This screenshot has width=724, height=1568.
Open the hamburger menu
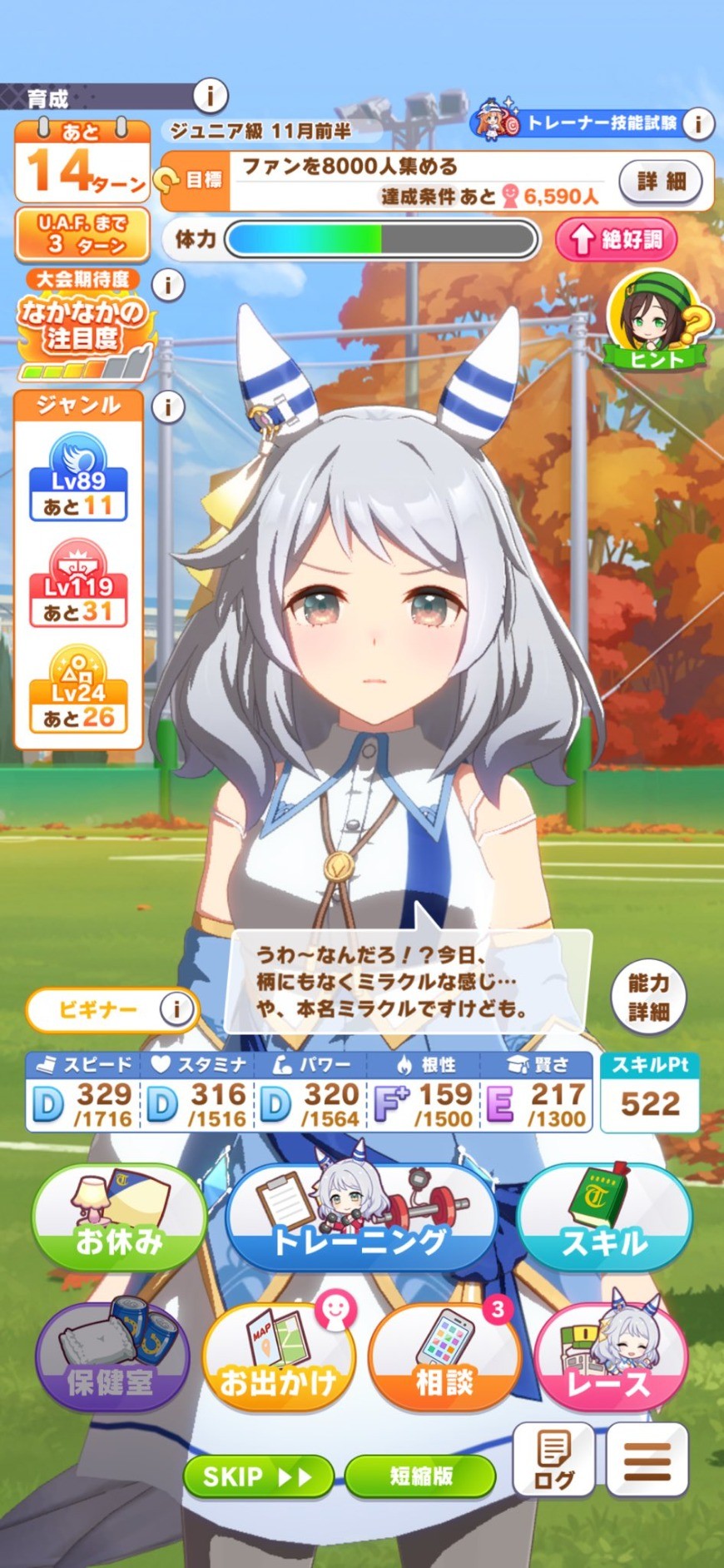[647, 1459]
